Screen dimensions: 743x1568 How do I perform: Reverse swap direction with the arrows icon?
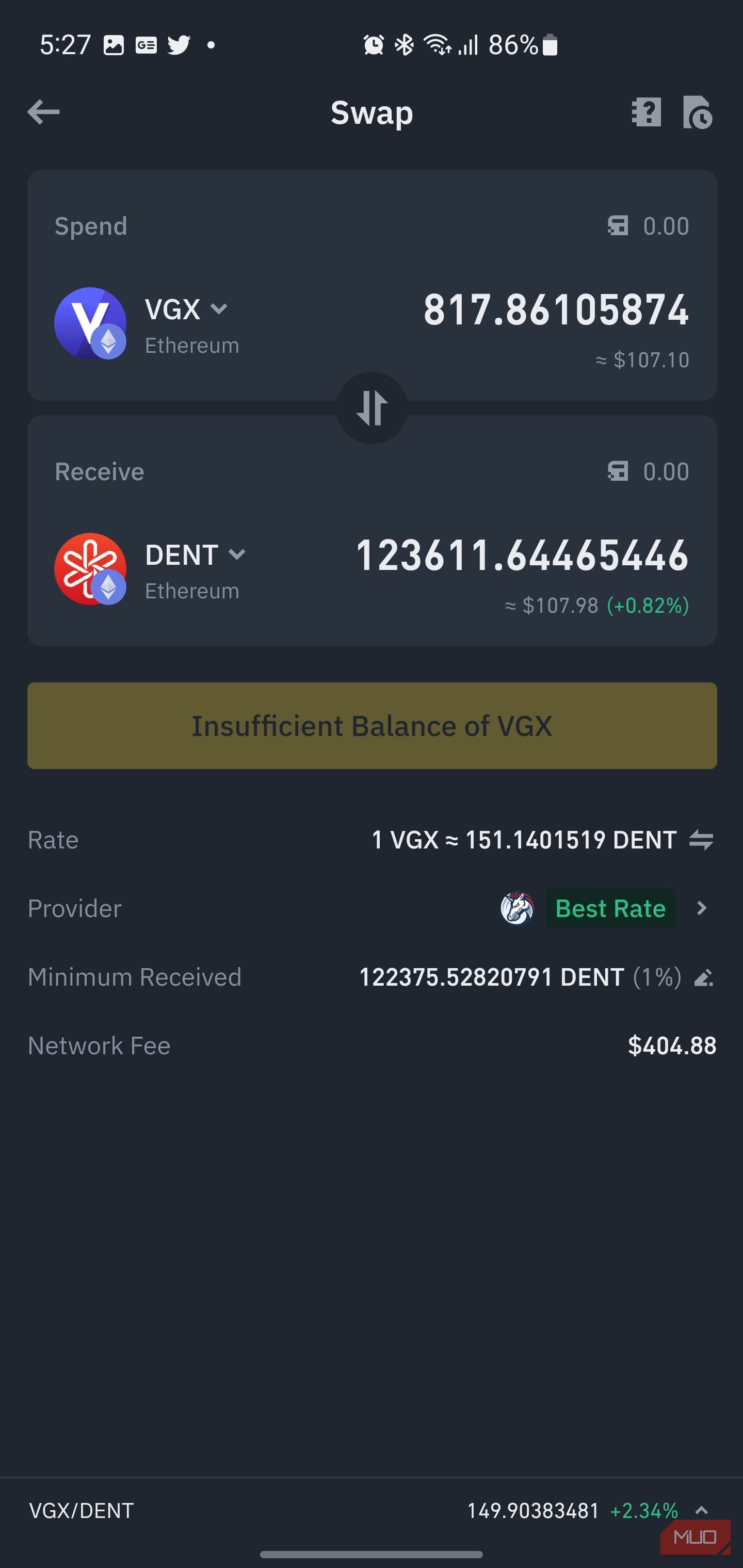click(372, 409)
